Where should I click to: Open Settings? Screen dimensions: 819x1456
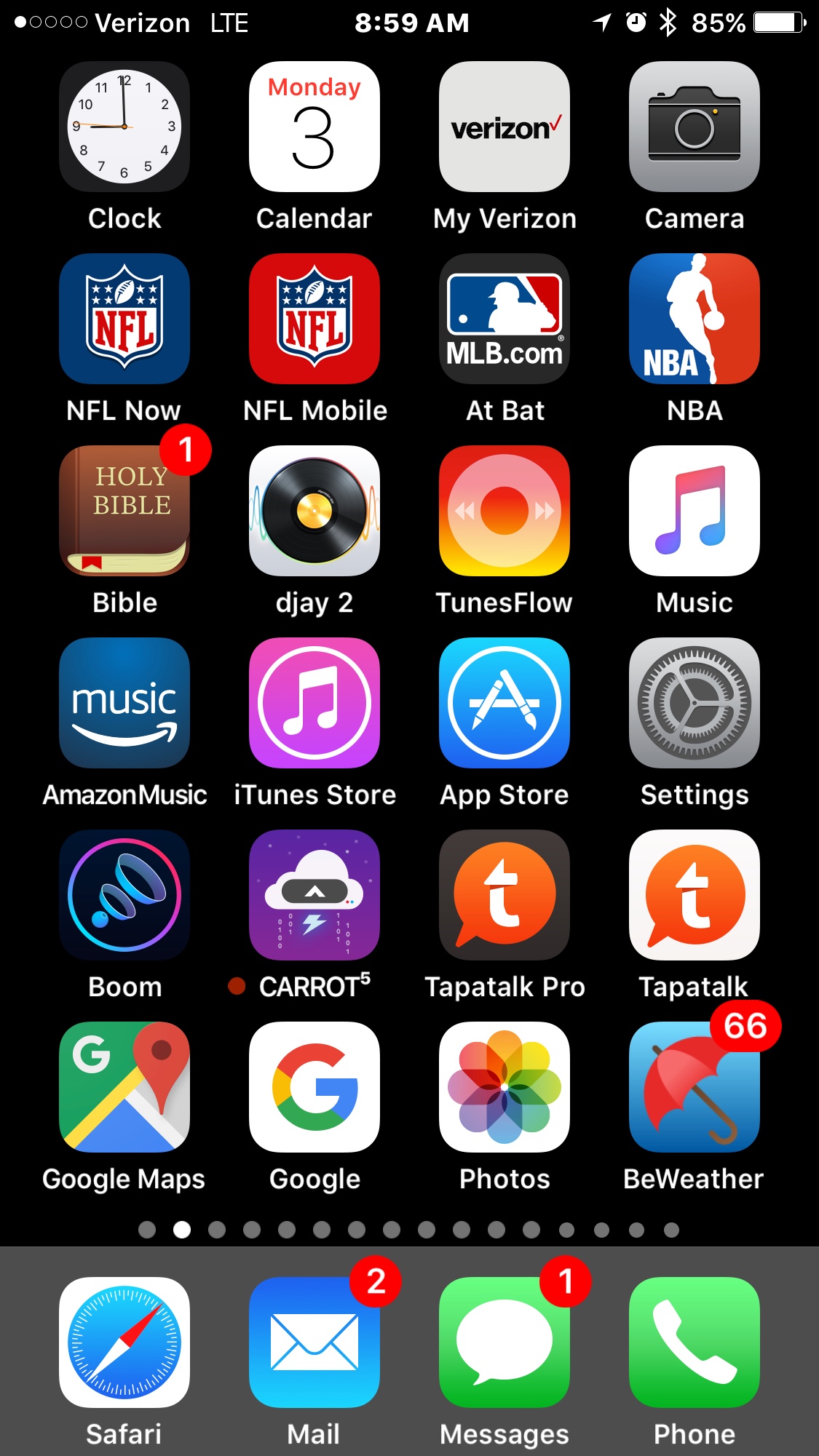[695, 703]
